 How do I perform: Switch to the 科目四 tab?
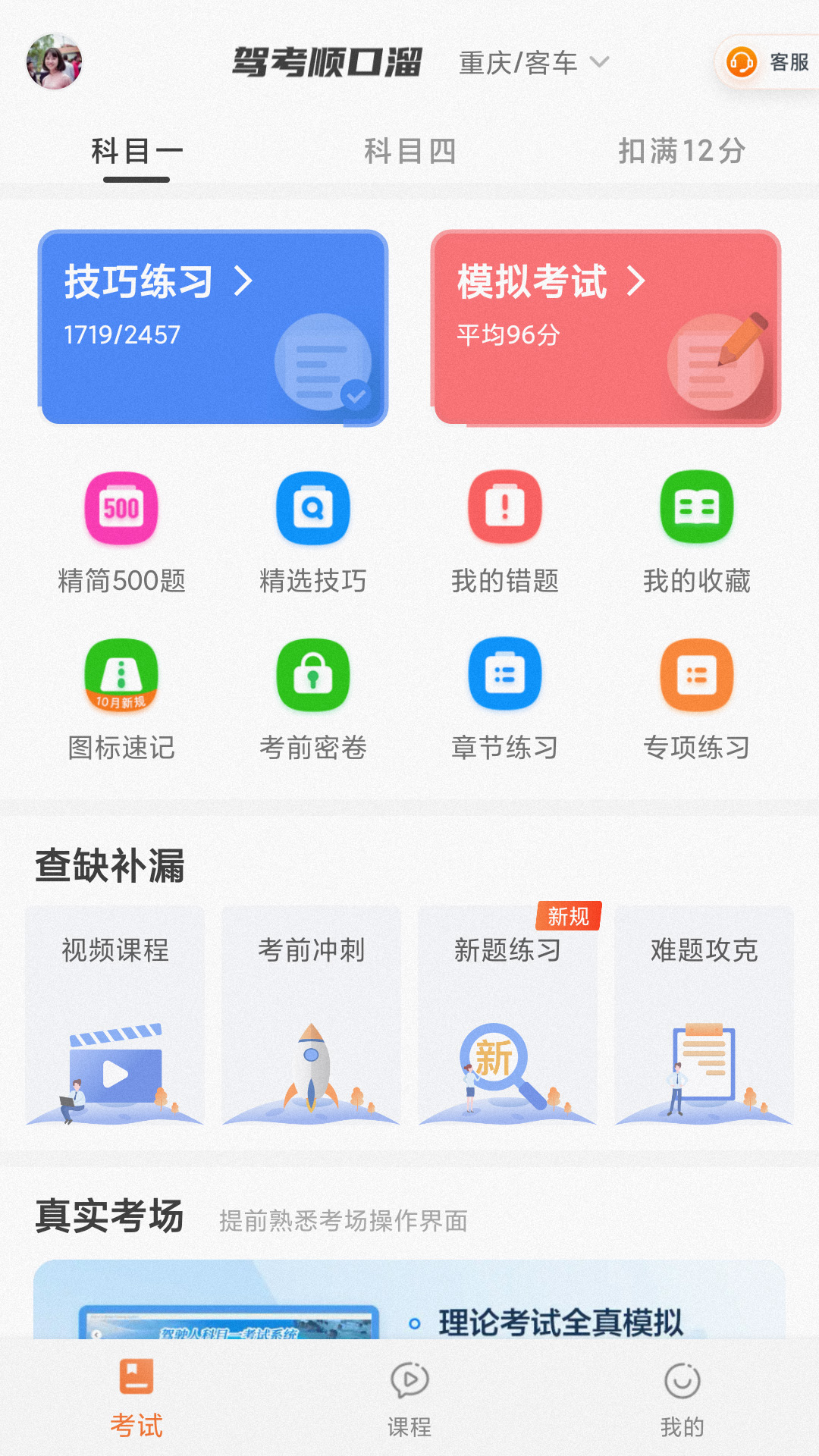tap(409, 151)
